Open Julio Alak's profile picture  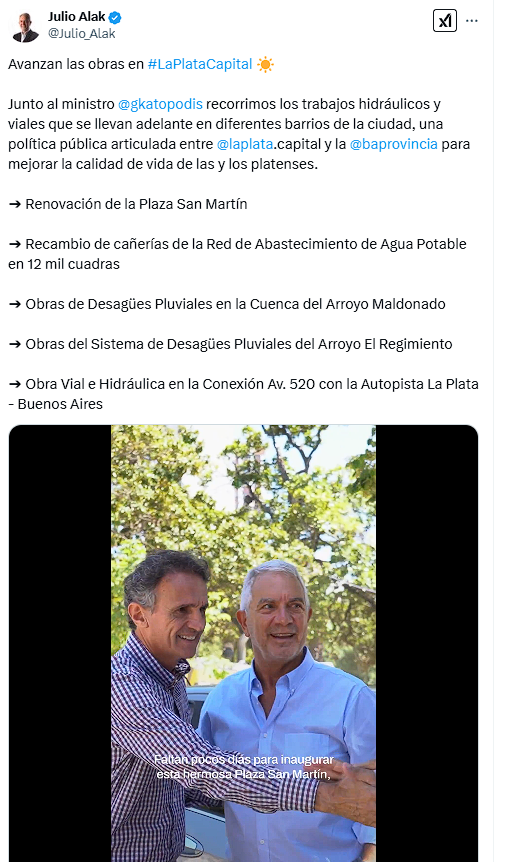pyautogui.click(x=25, y=26)
